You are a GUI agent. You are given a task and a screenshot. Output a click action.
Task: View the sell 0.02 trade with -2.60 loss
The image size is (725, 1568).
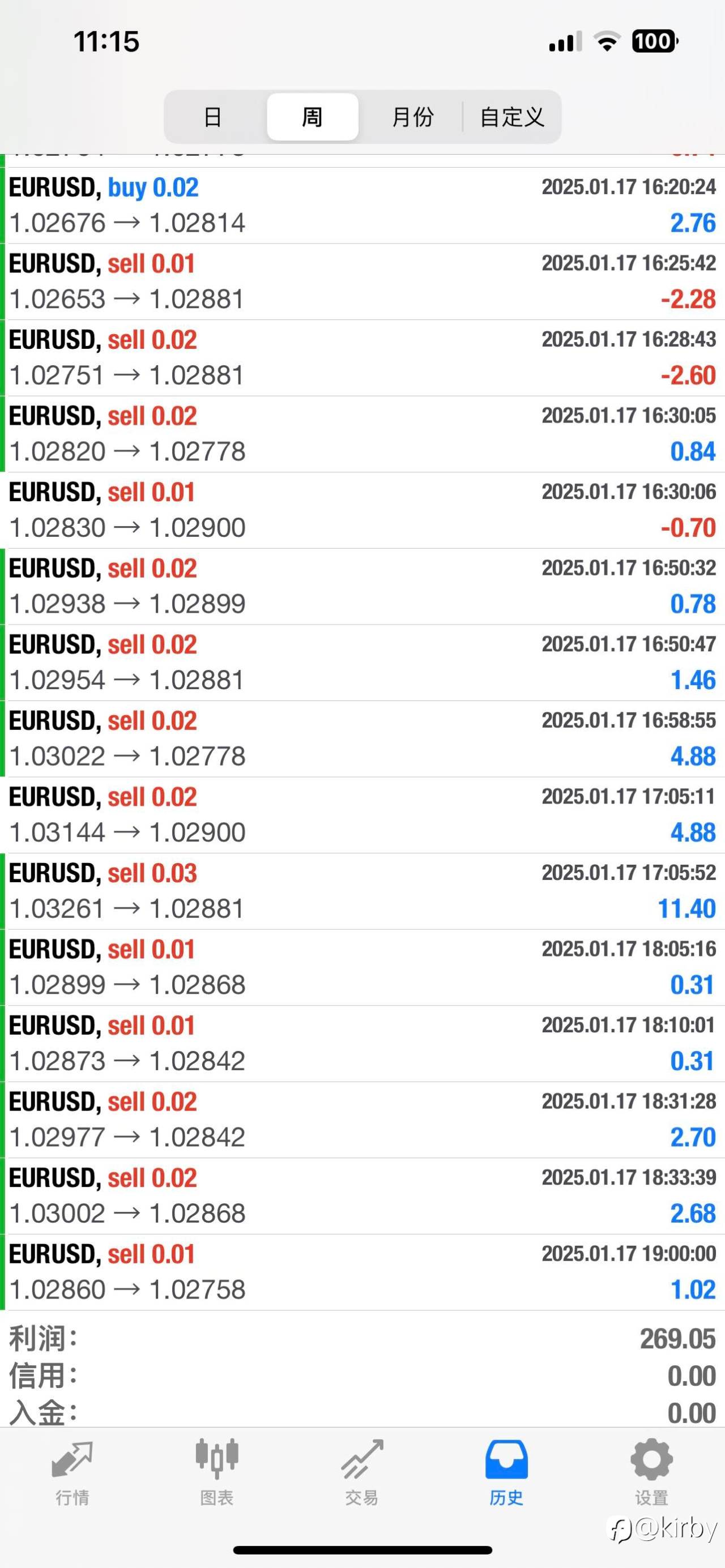pos(362,357)
